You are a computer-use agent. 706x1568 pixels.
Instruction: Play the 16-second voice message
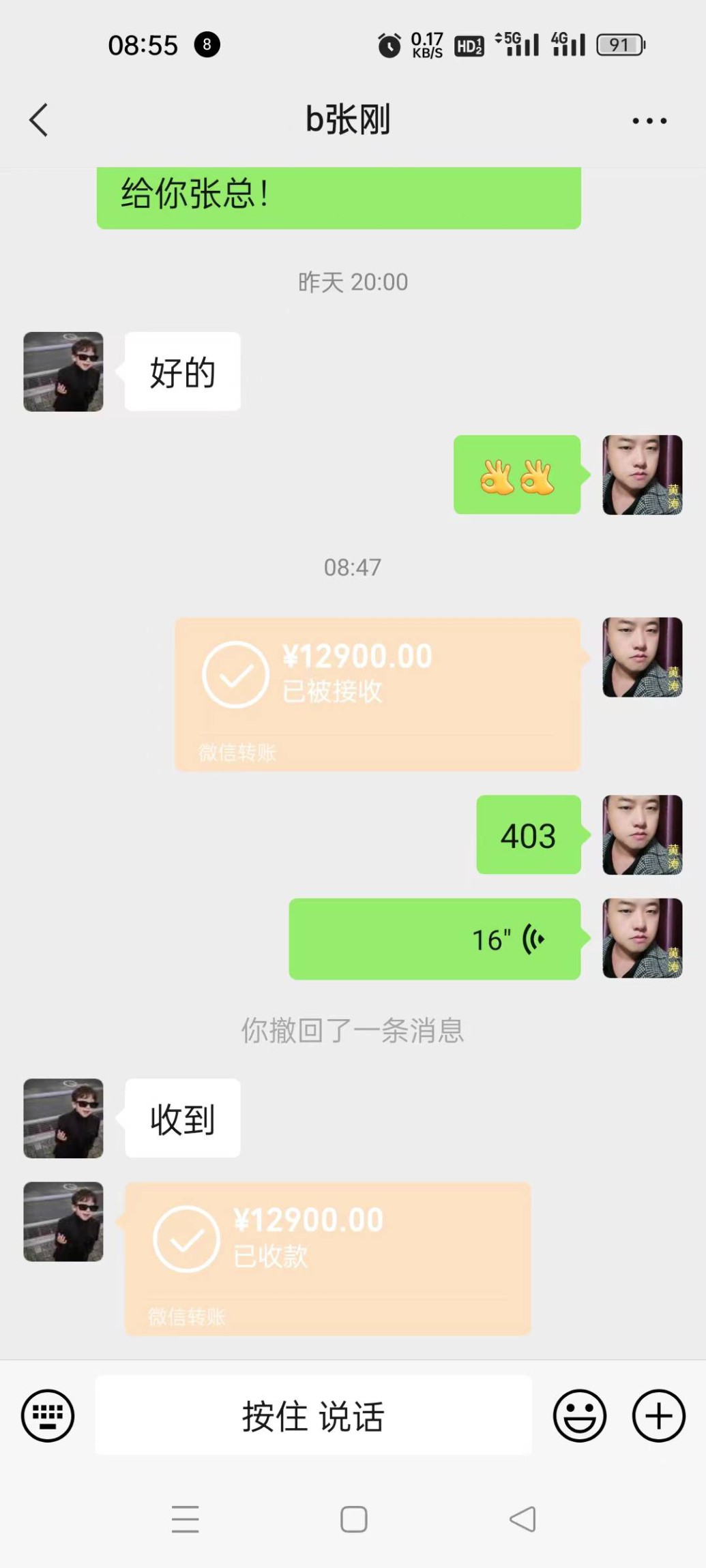[x=435, y=939]
